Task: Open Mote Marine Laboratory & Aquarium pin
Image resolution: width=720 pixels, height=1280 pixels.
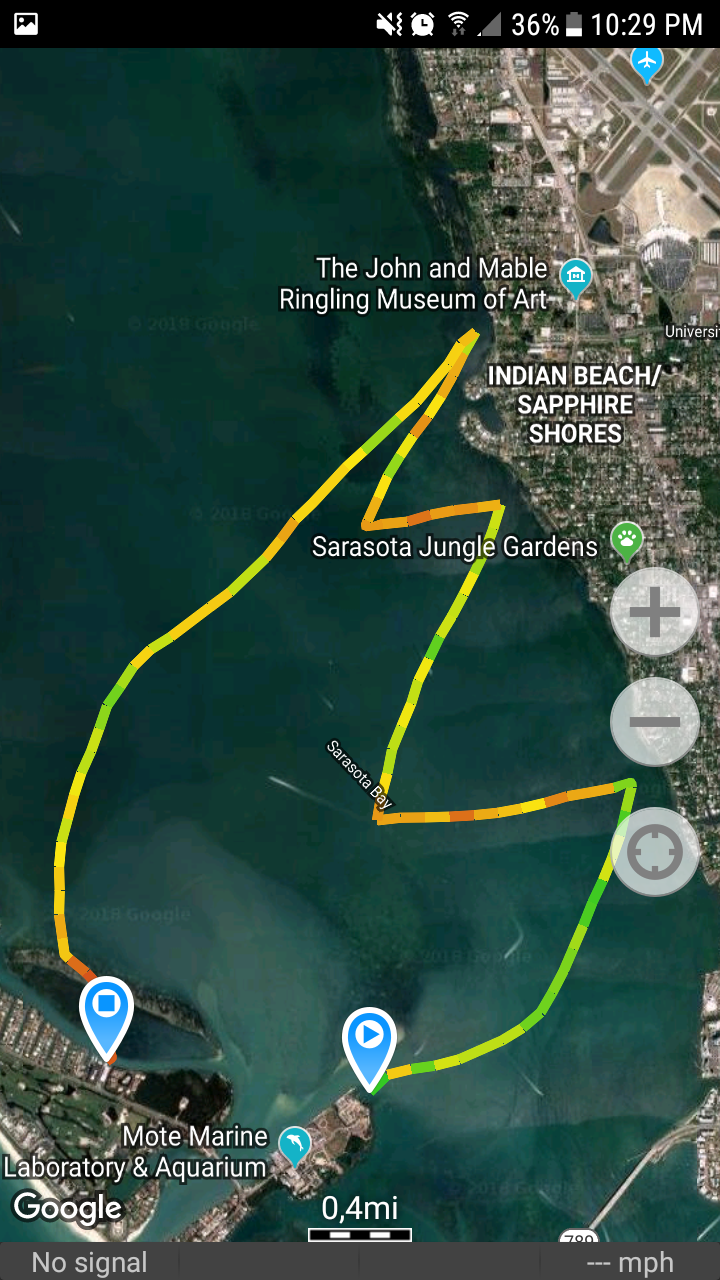Action: click(x=294, y=1146)
